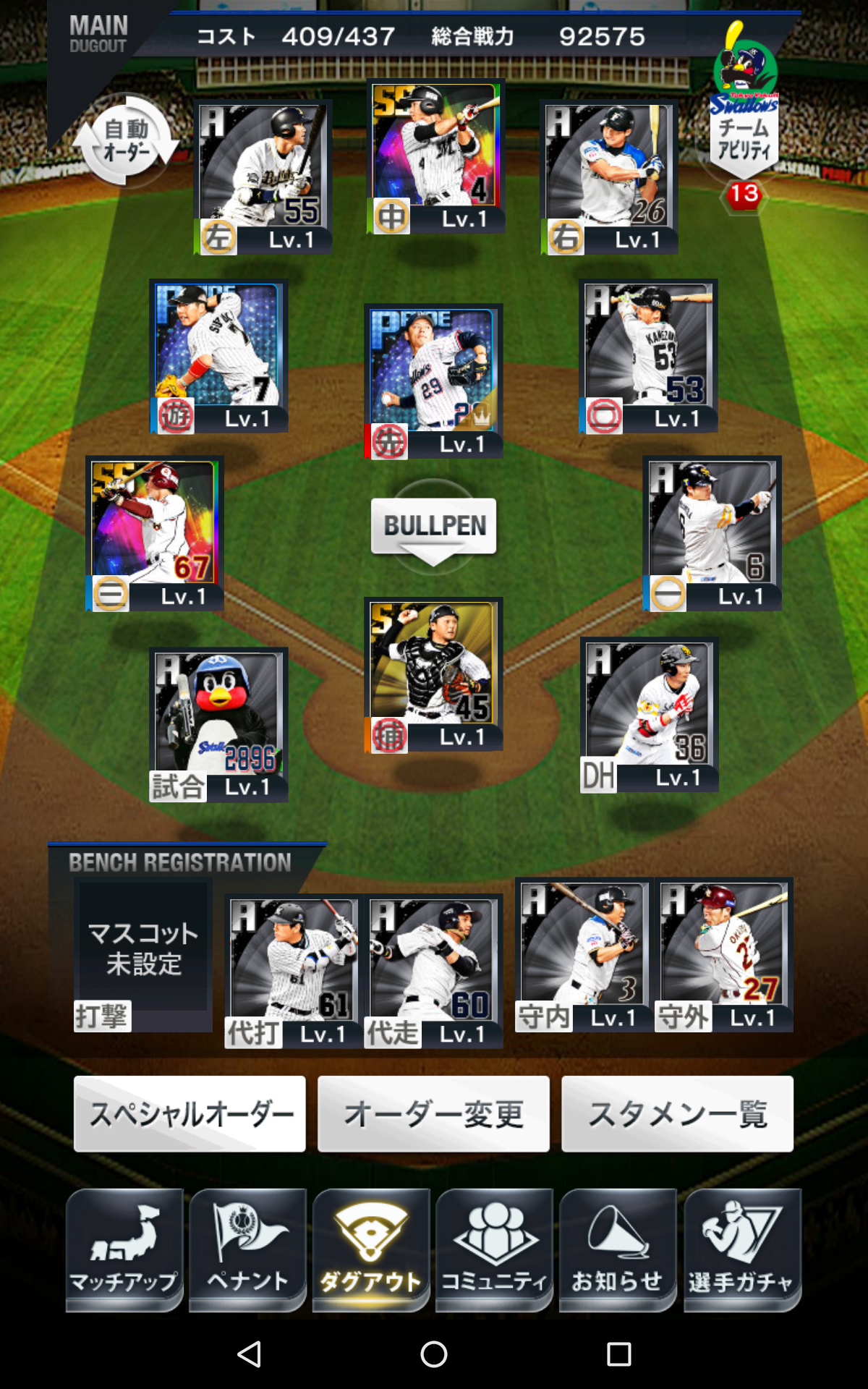Select catcher card number 45
This screenshot has height=1389, width=868.
433,674
